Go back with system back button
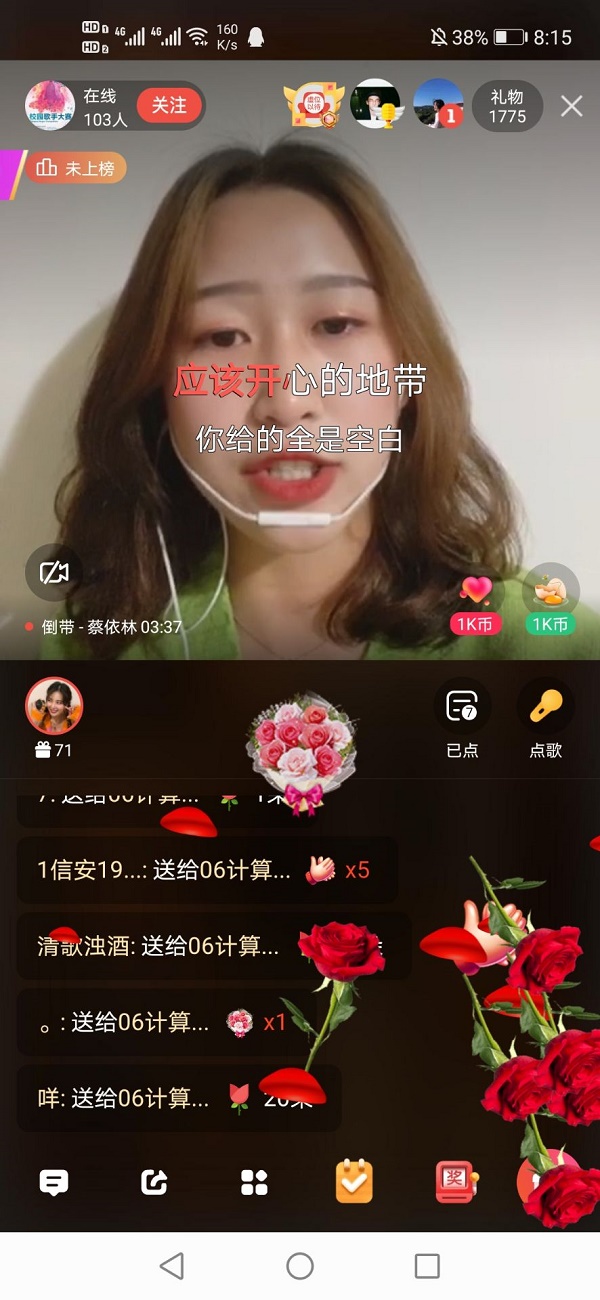600x1300 pixels. [x=172, y=1266]
